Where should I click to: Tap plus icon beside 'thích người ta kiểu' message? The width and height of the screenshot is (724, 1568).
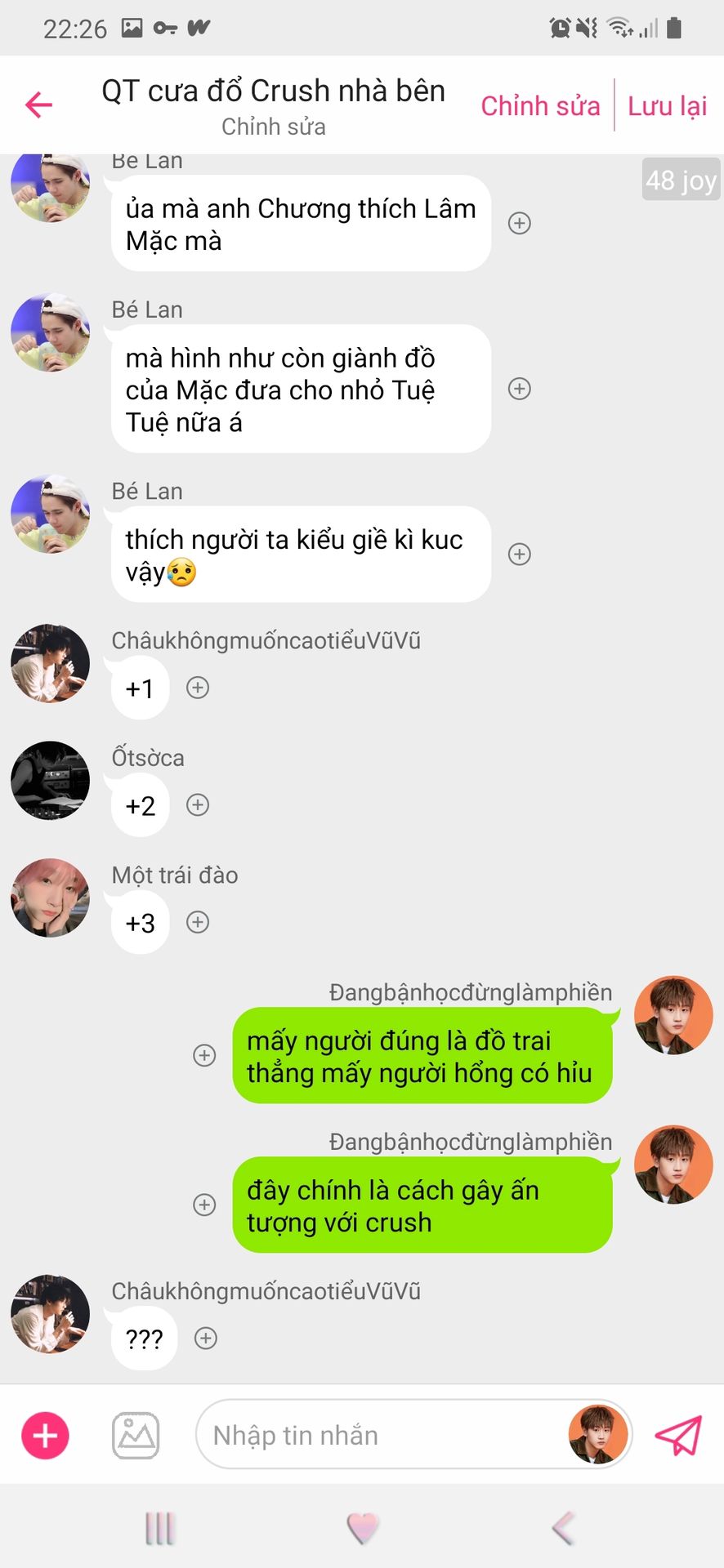click(520, 555)
